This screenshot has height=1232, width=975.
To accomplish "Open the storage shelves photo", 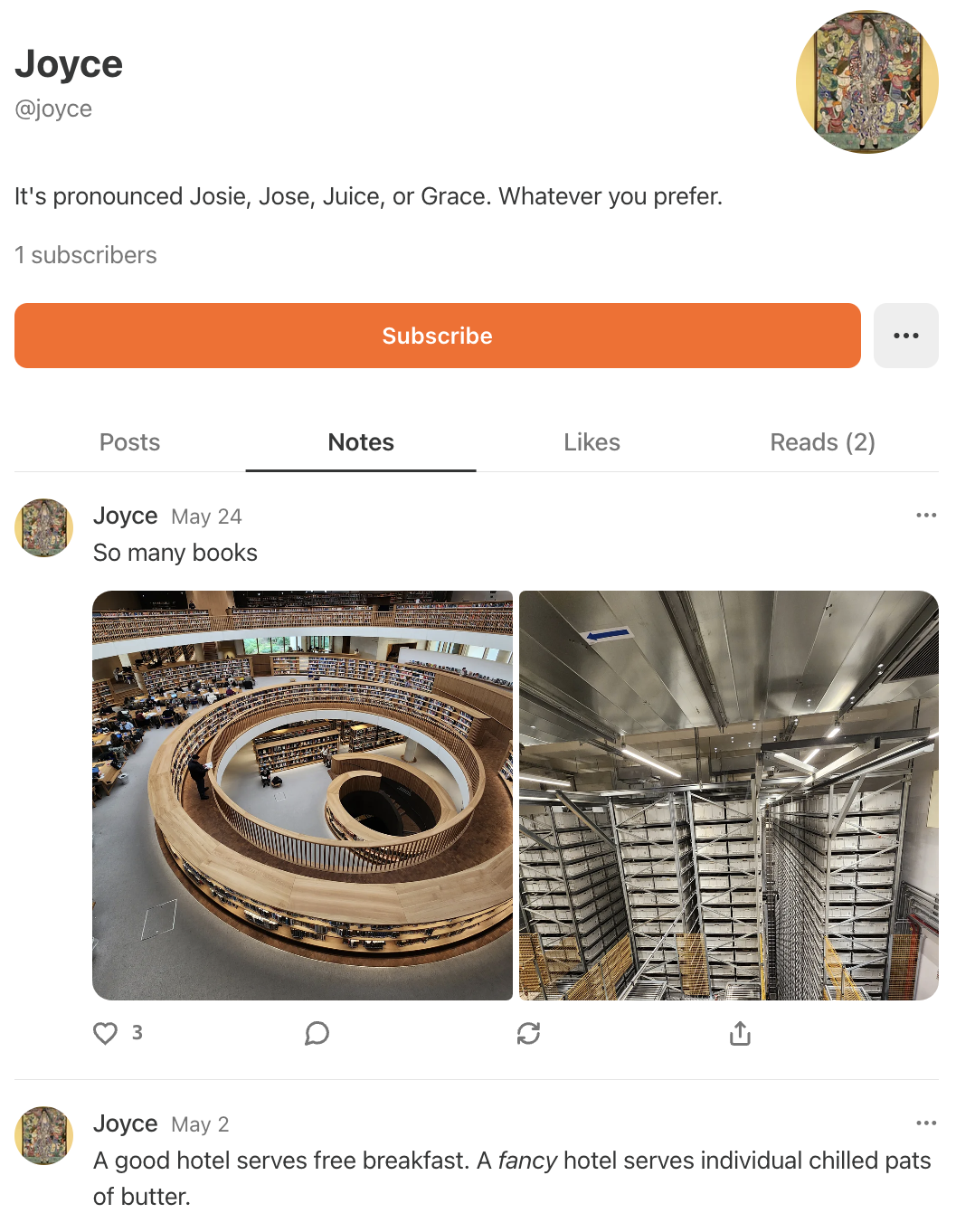I will click(x=728, y=795).
